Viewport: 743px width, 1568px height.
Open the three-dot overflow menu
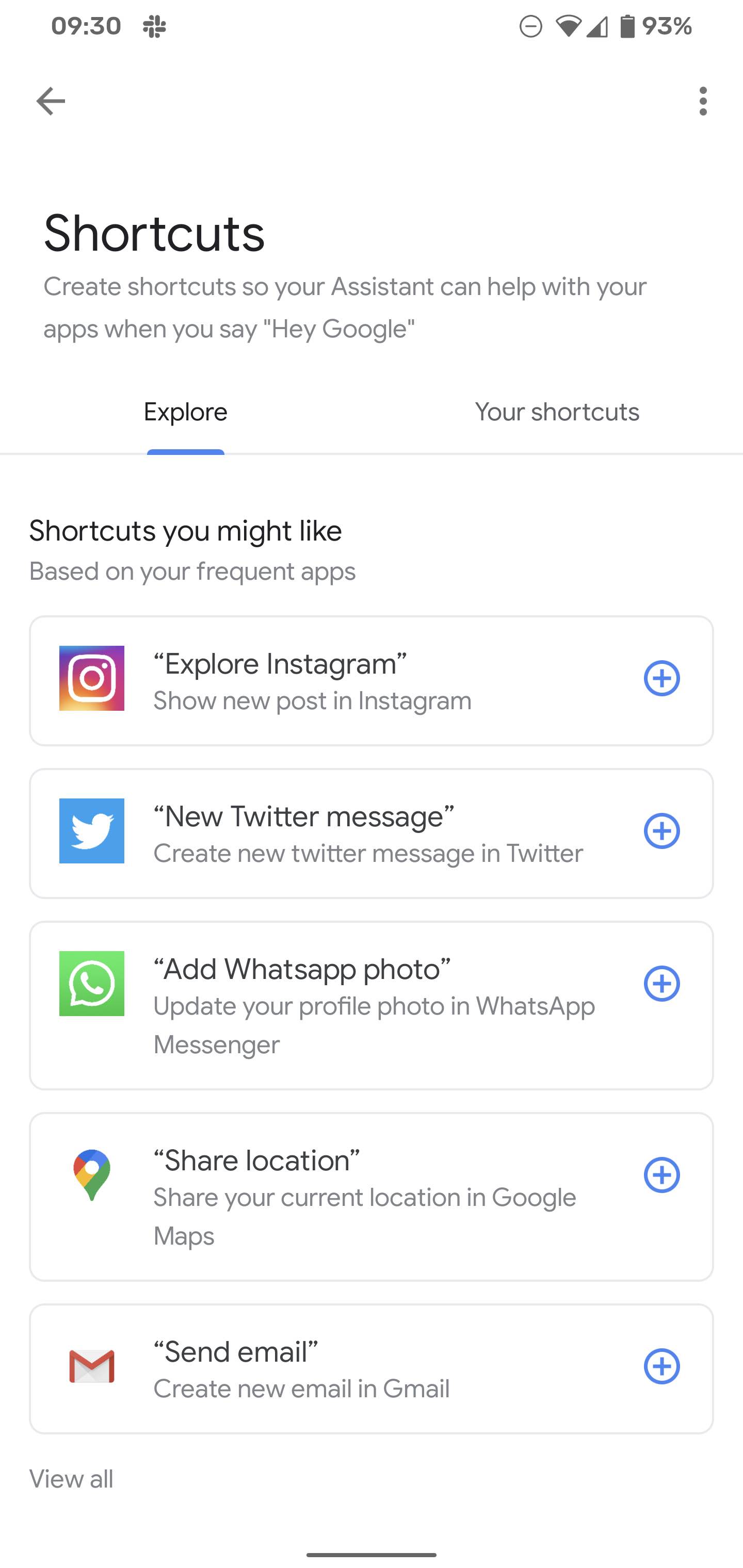pos(703,101)
